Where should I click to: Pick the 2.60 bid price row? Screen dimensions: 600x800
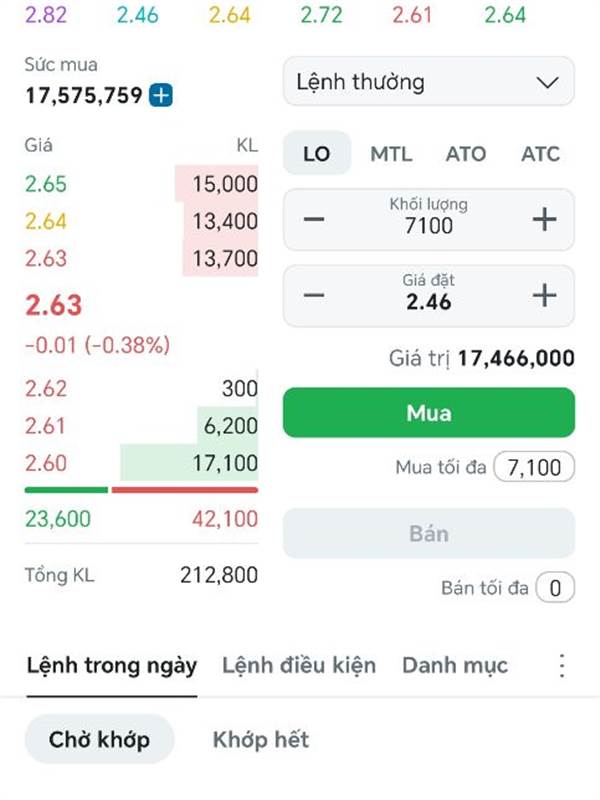point(141,463)
